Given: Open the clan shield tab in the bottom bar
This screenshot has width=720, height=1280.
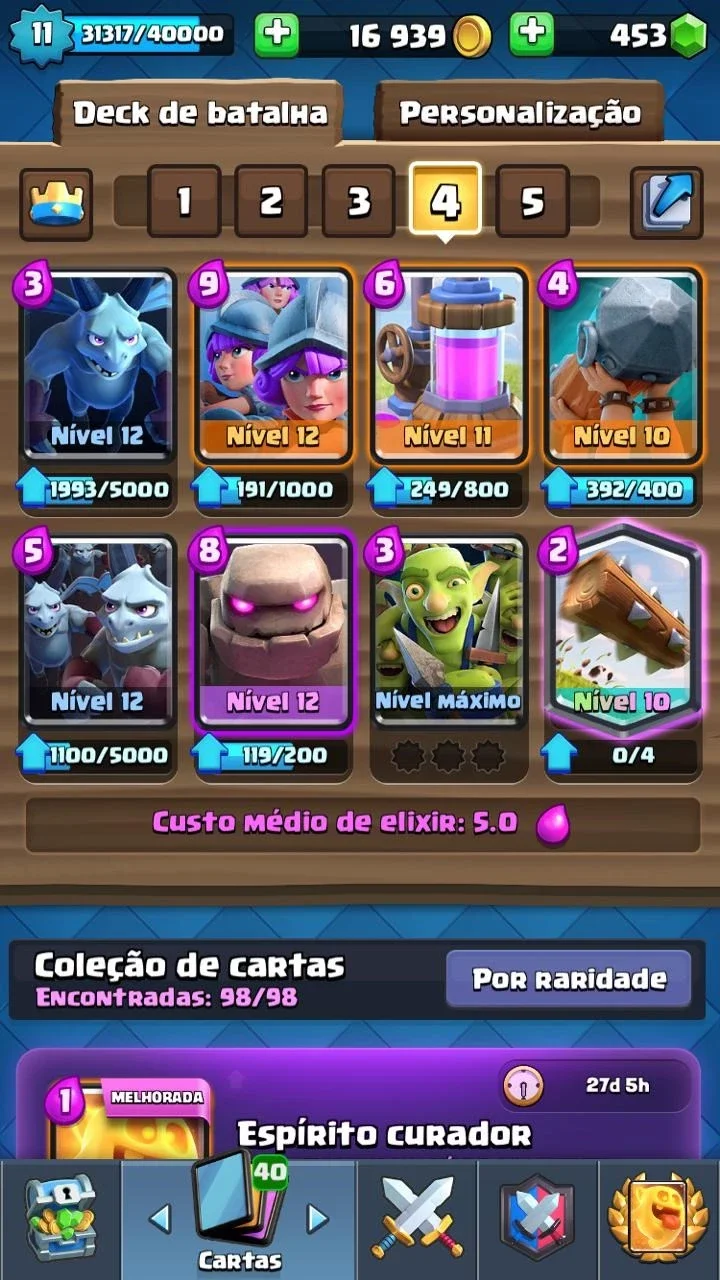Looking at the screenshot, I should coord(537,1220).
